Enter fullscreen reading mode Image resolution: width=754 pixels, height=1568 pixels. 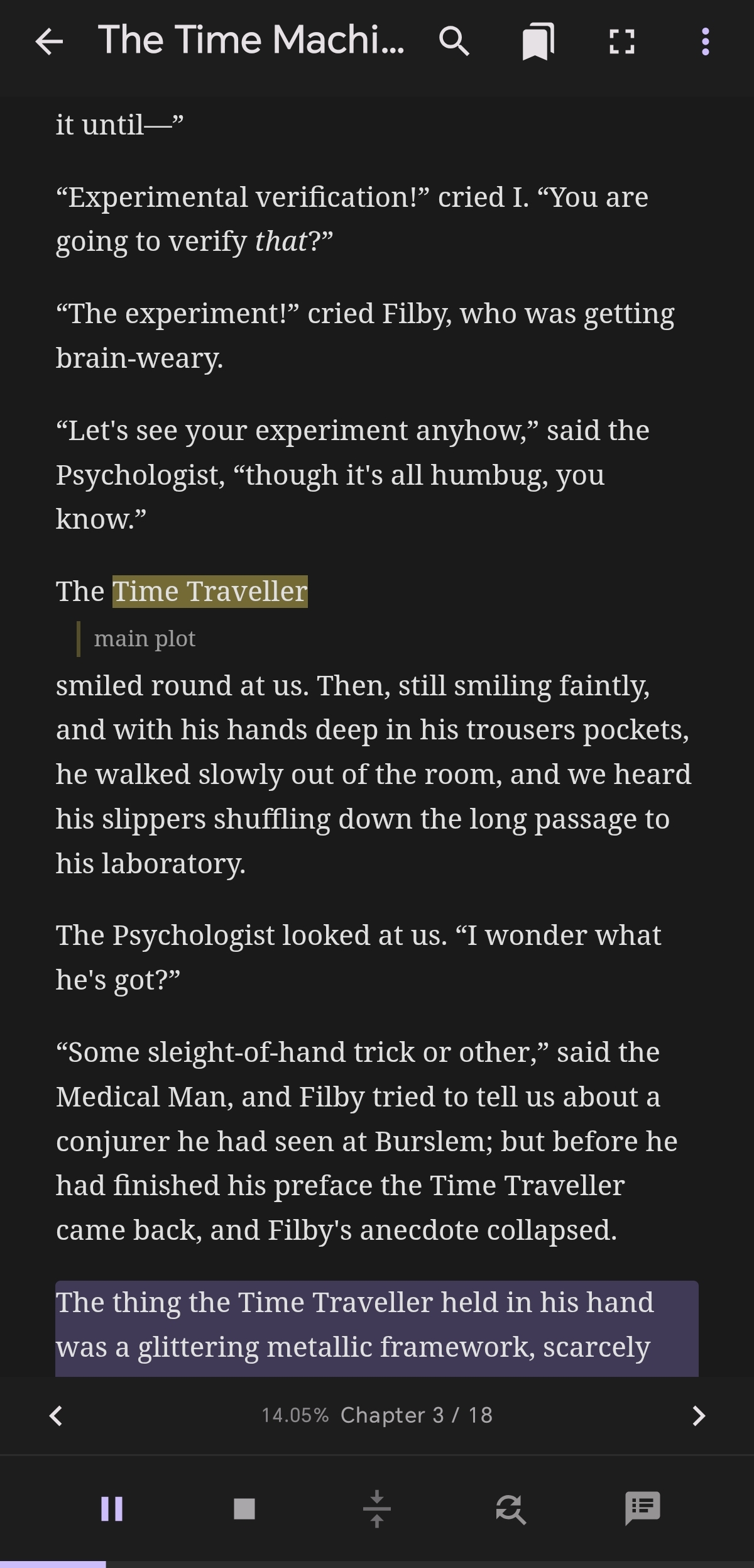point(622,41)
